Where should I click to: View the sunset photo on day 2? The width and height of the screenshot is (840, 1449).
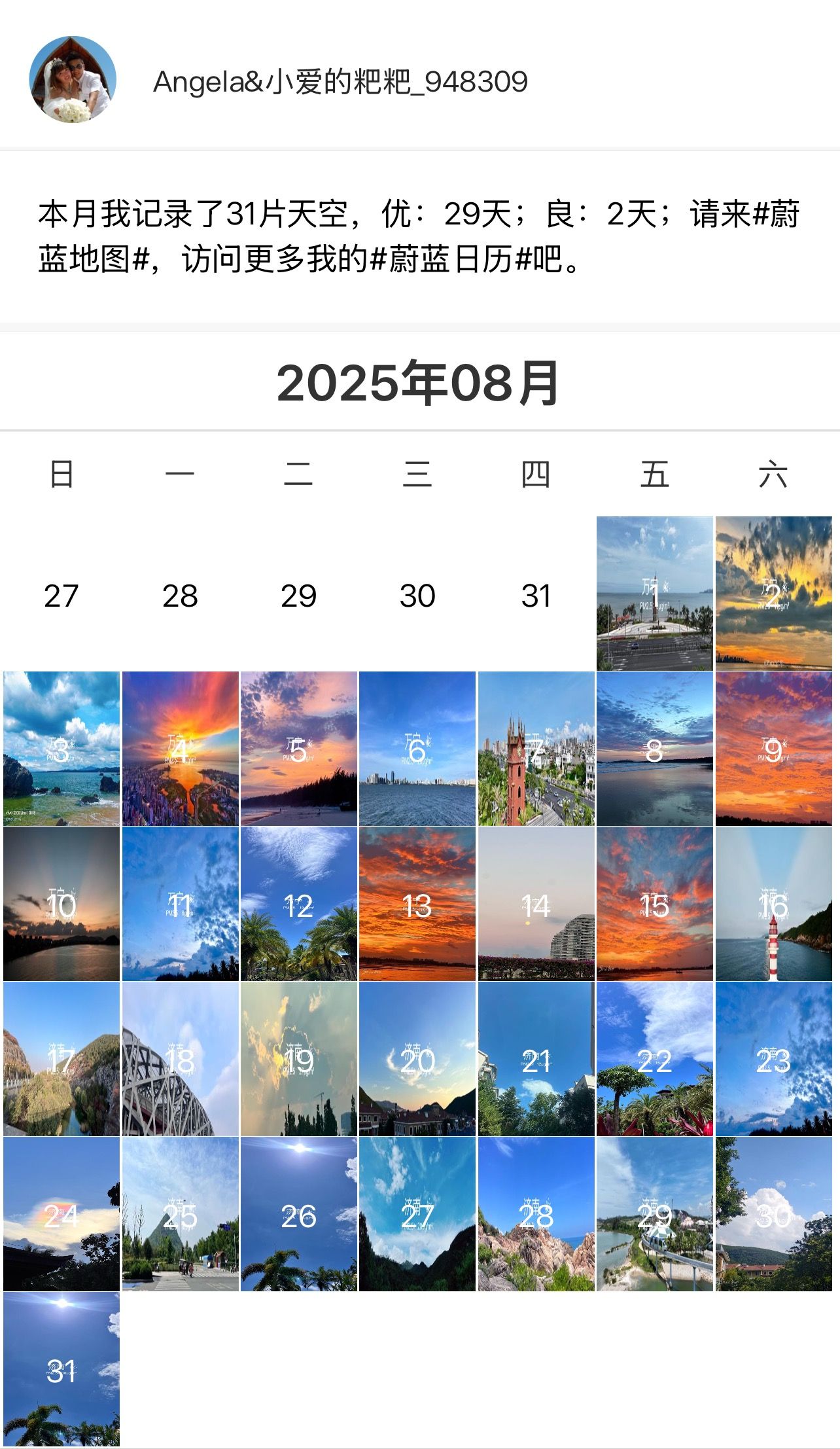(x=773, y=593)
